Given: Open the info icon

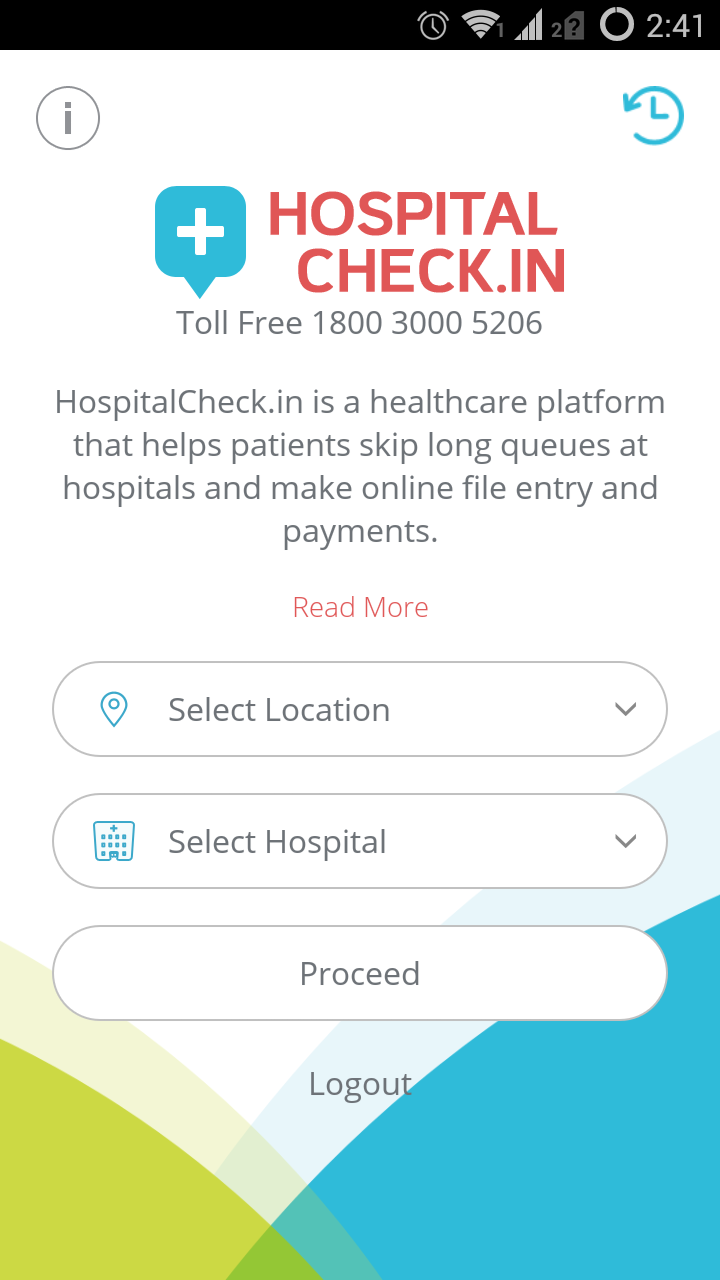Looking at the screenshot, I should click(x=68, y=118).
